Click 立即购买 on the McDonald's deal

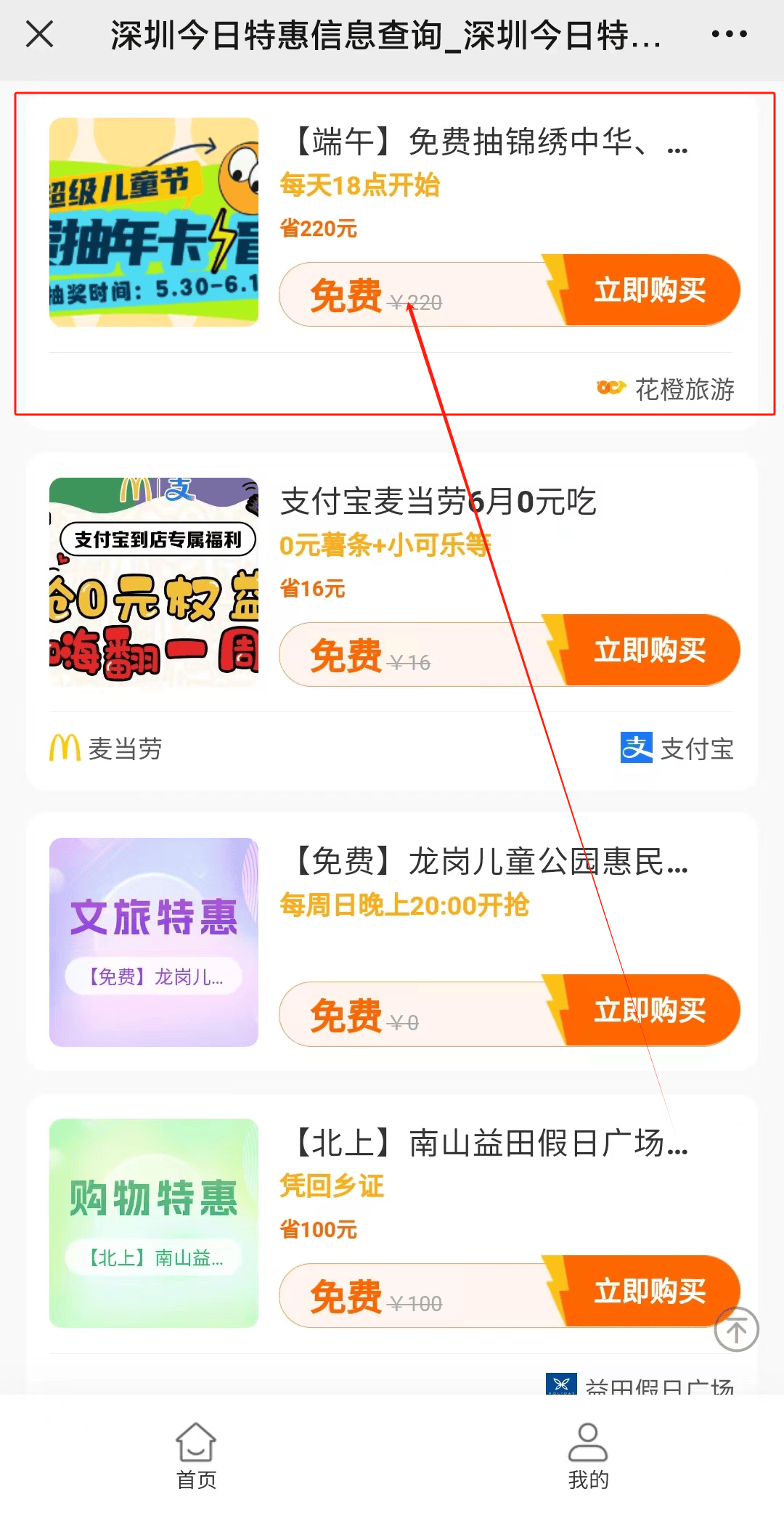648,651
